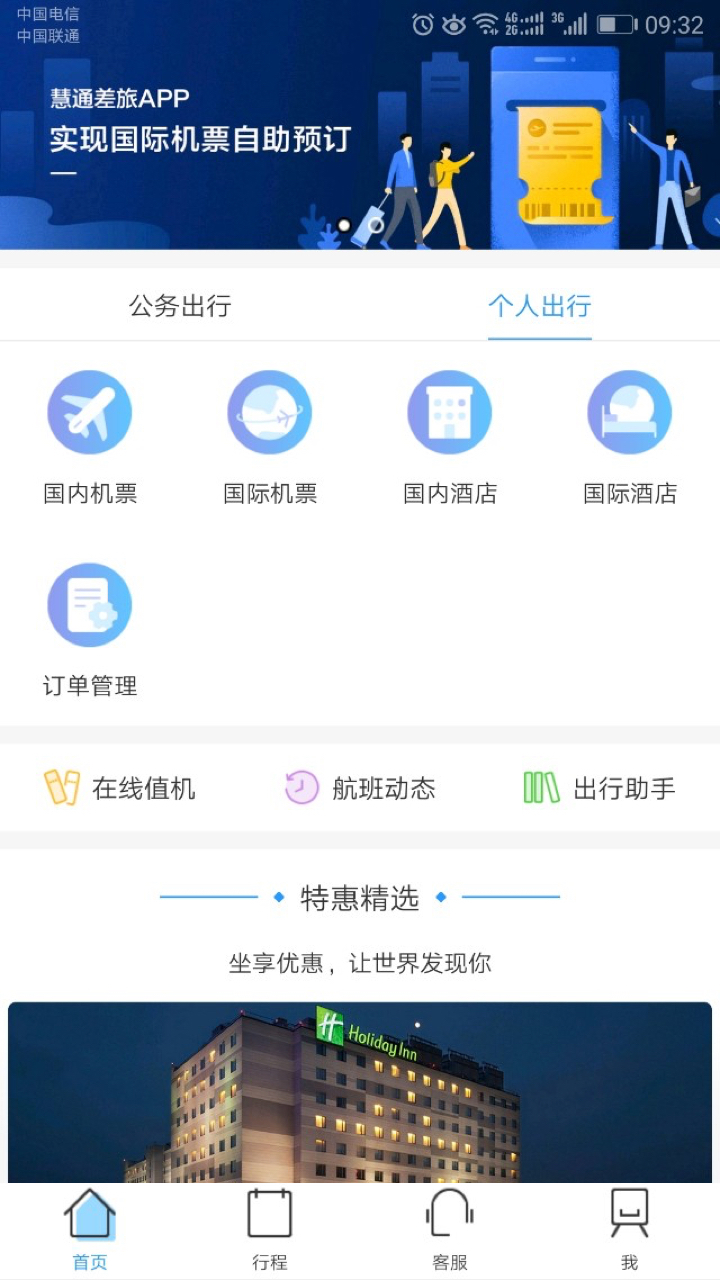Image resolution: width=720 pixels, height=1280 pixels.
Task: Switch to the 行程 itinerary tab
Action: (x=270, y=1230)
